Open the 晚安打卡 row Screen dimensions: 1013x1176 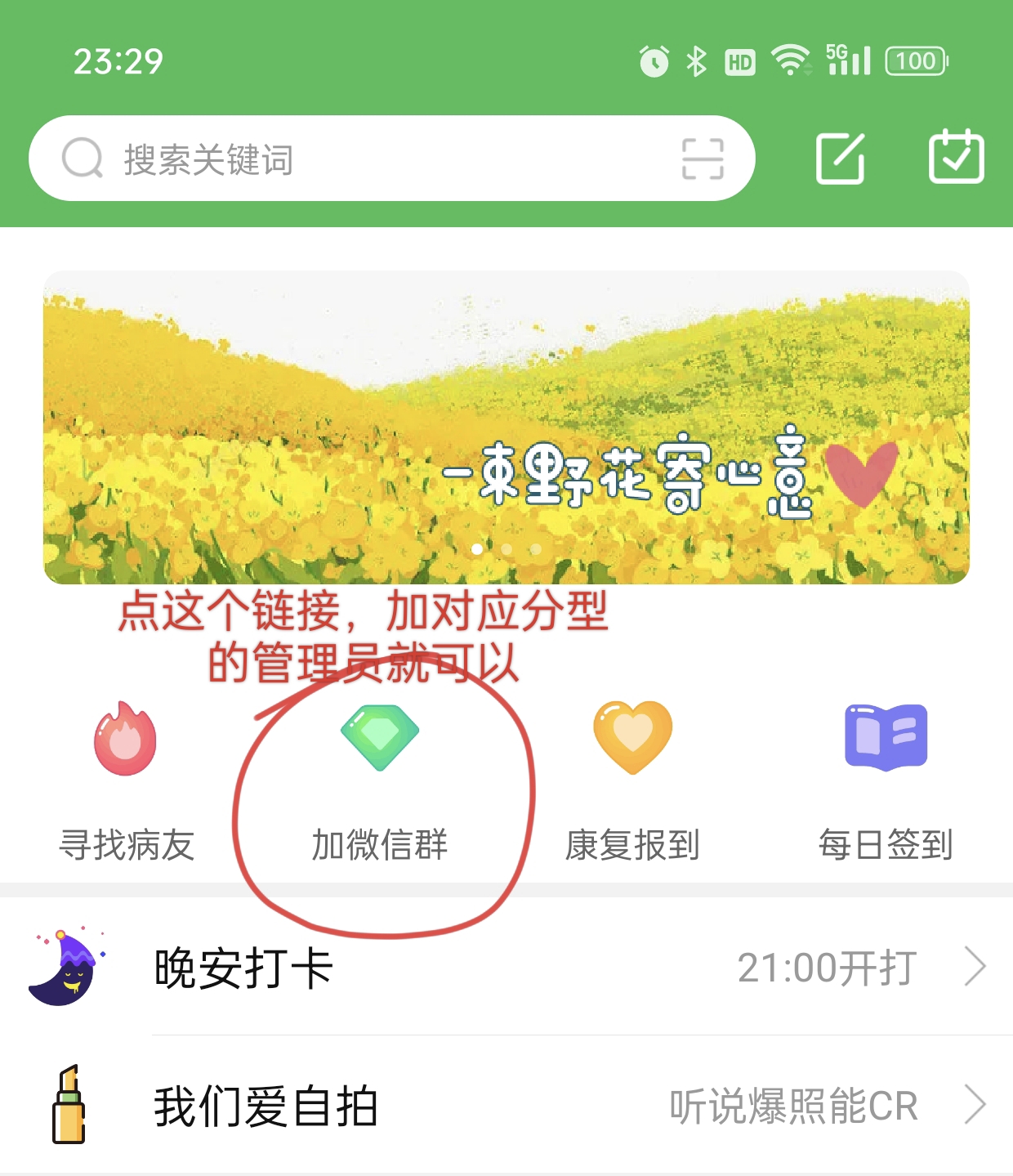coord(506,968)
